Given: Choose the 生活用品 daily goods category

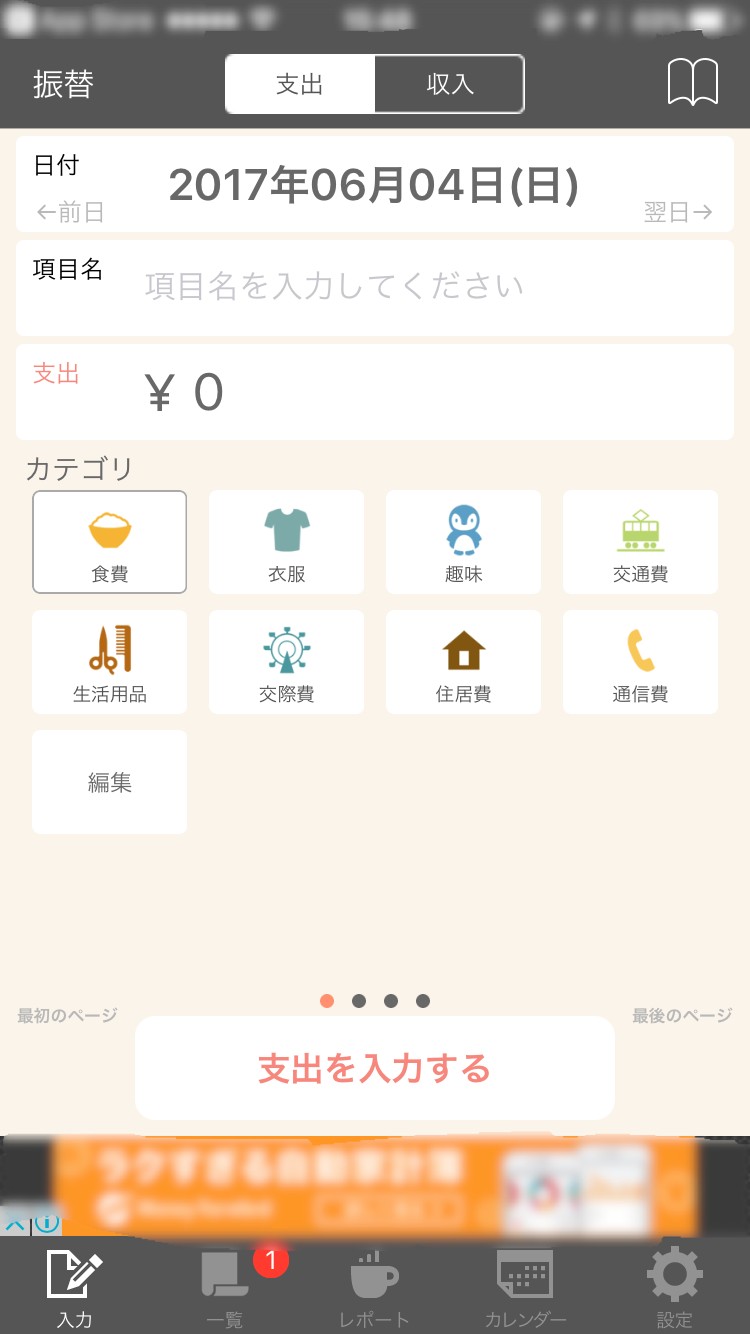Looking at the screenshot, I should point(110,662).
